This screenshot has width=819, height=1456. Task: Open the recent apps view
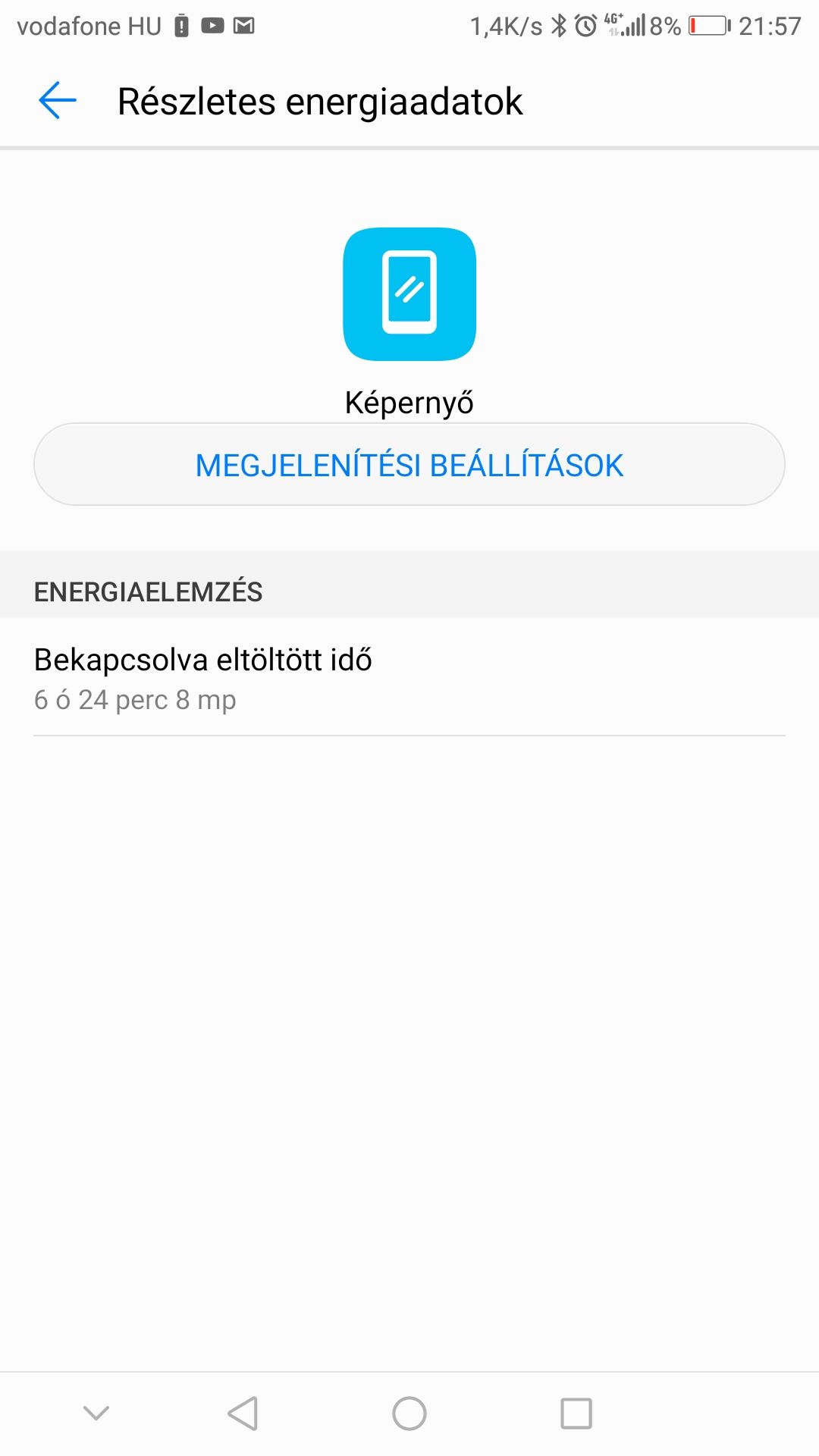pos(576,1414)
